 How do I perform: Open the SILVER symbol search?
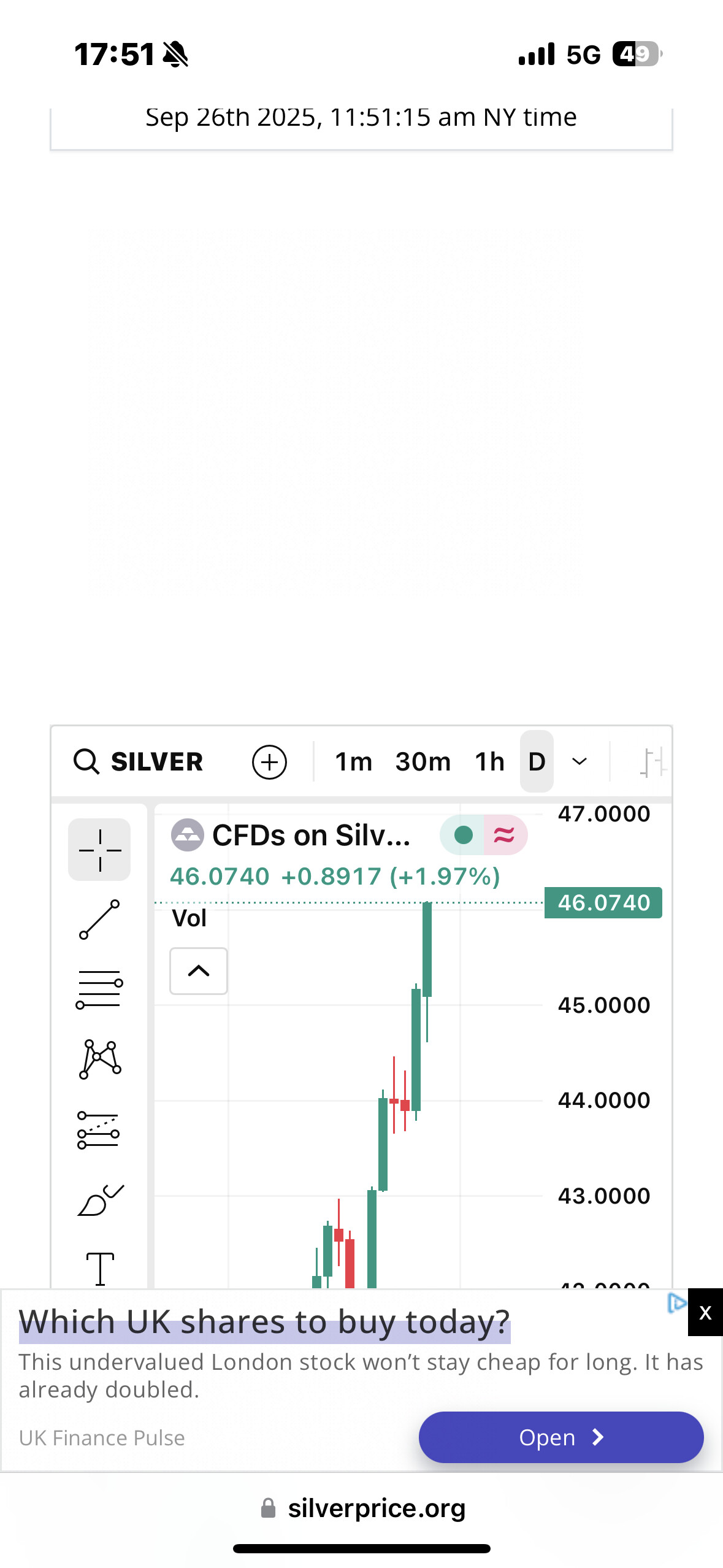139,762
